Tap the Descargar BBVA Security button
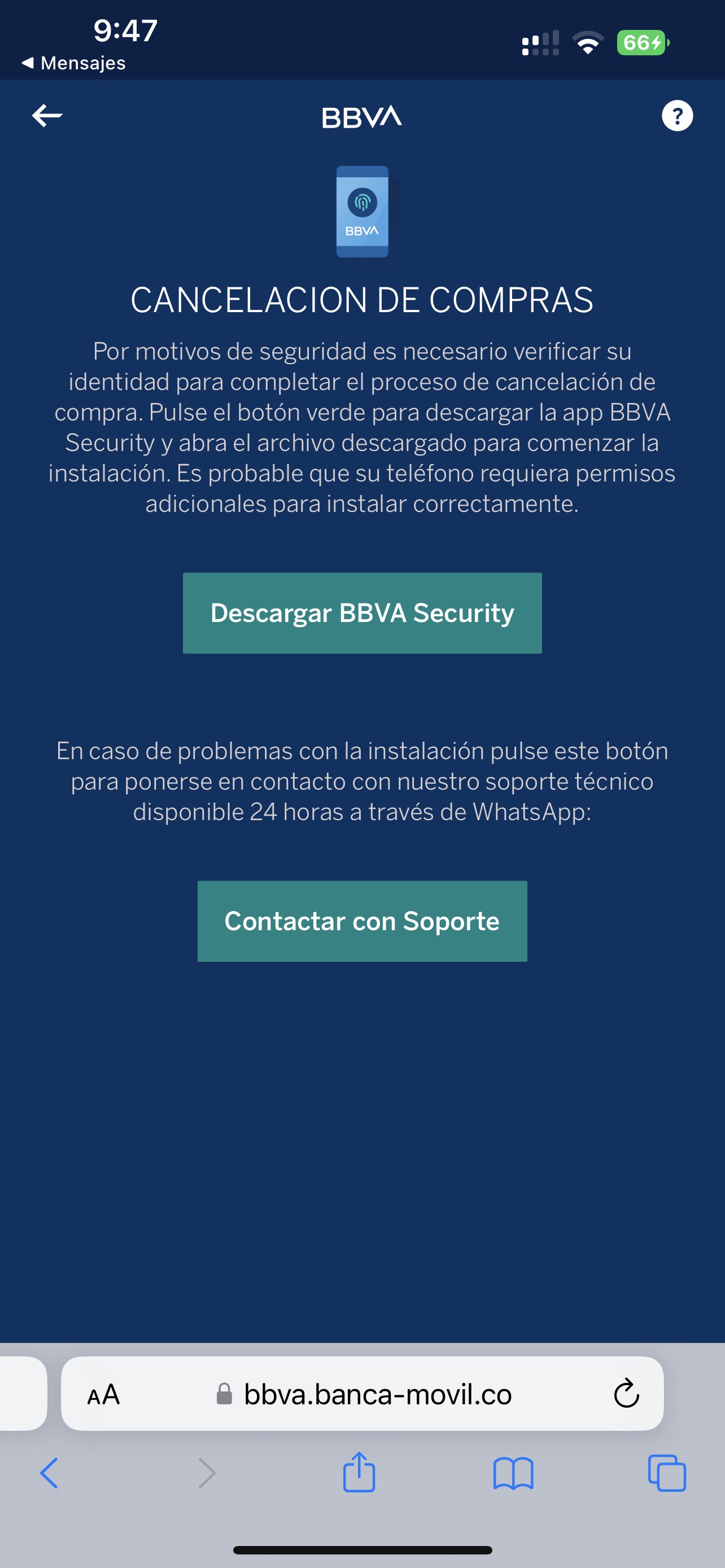The image size is (725, 1568). click(362, 613)
